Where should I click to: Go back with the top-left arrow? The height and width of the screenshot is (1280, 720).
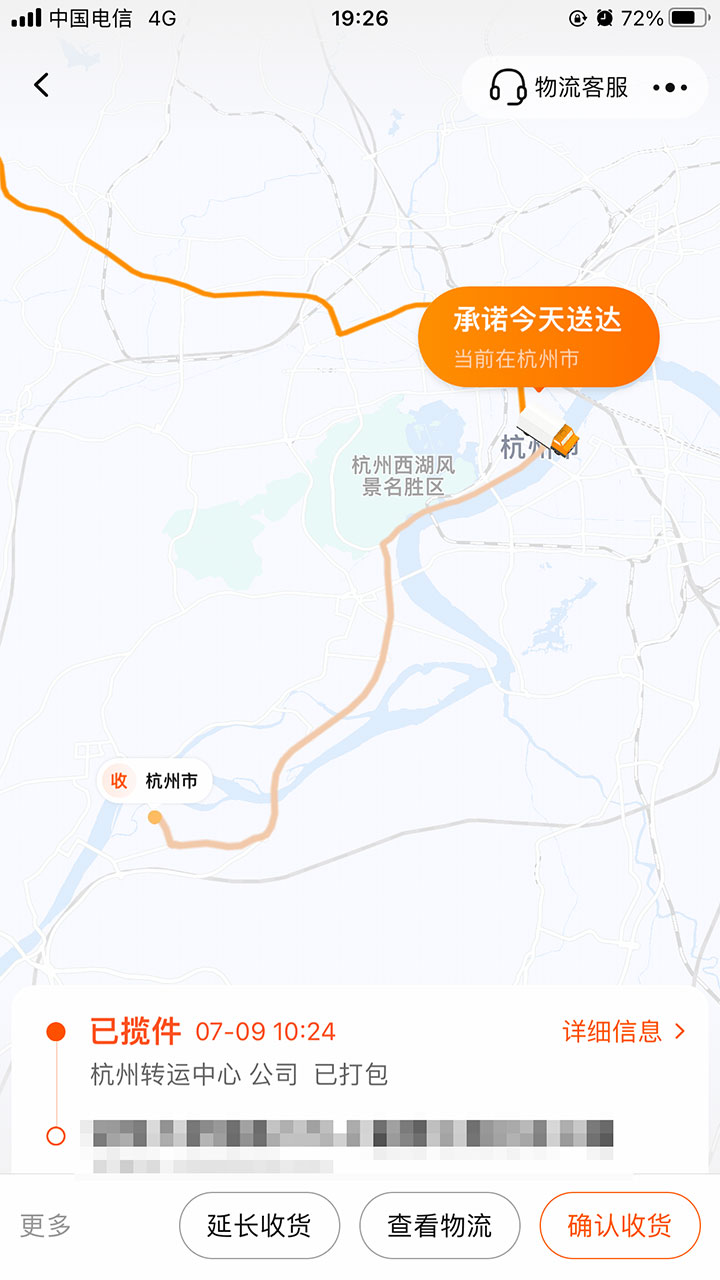(41, 86)
